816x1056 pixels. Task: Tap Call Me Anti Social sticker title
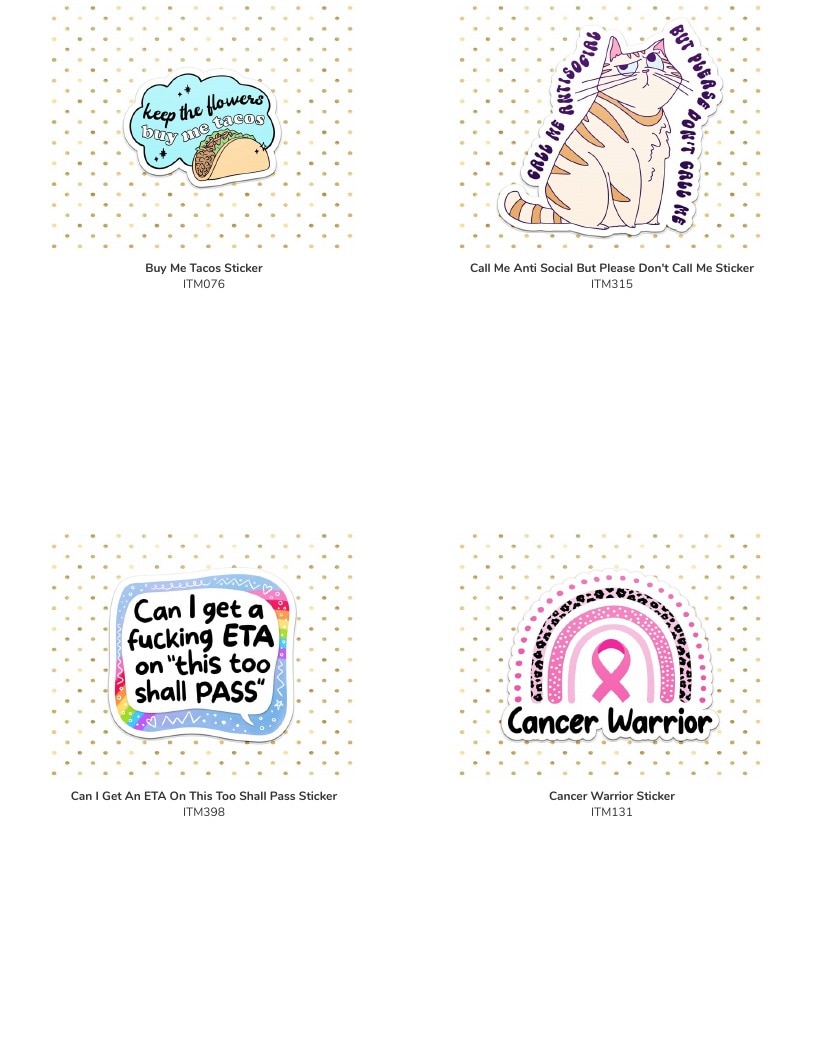[x=611, y=268]
